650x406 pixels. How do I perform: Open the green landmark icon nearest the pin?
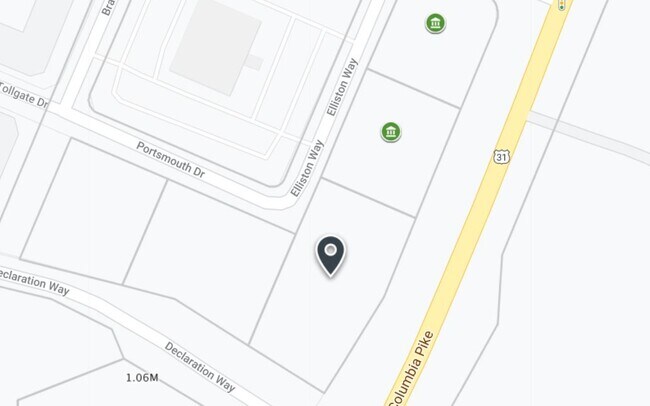pos(390,132)
